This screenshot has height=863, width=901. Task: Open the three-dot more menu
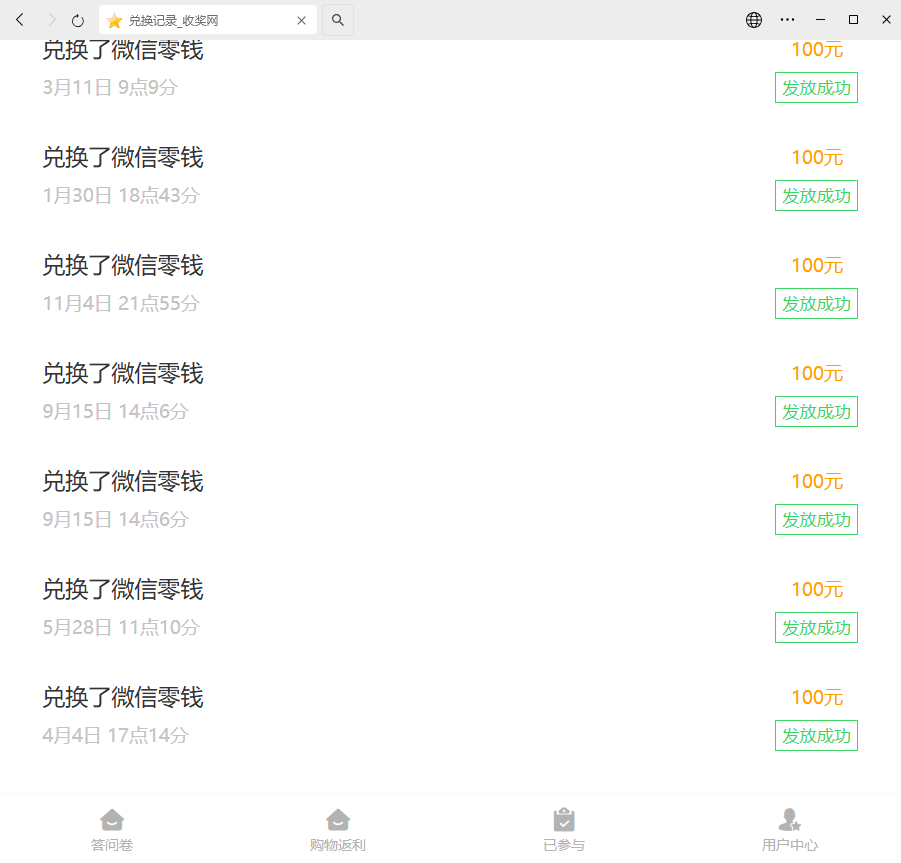(x=788, y=20)
